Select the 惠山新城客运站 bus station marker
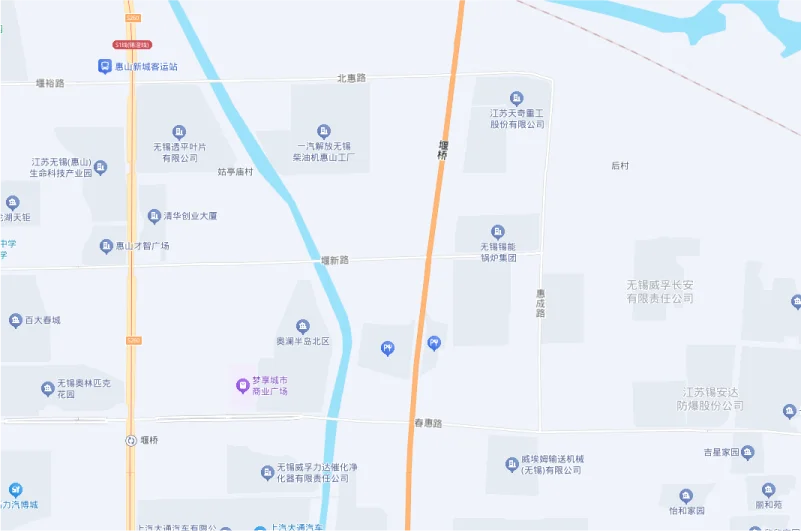 coord(104,66)
